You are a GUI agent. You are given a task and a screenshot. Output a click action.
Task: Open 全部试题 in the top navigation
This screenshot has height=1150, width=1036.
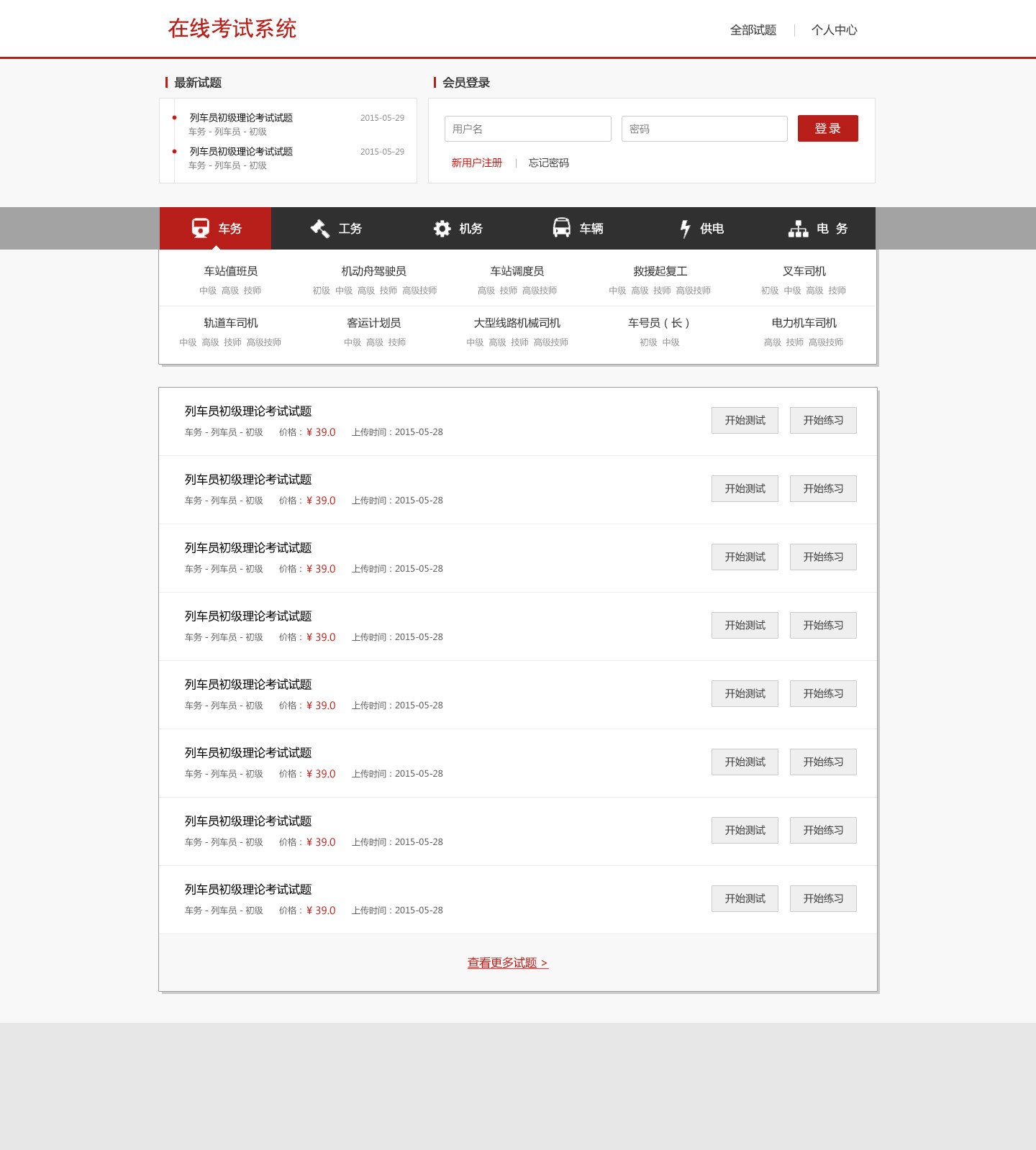pos(753,30)
